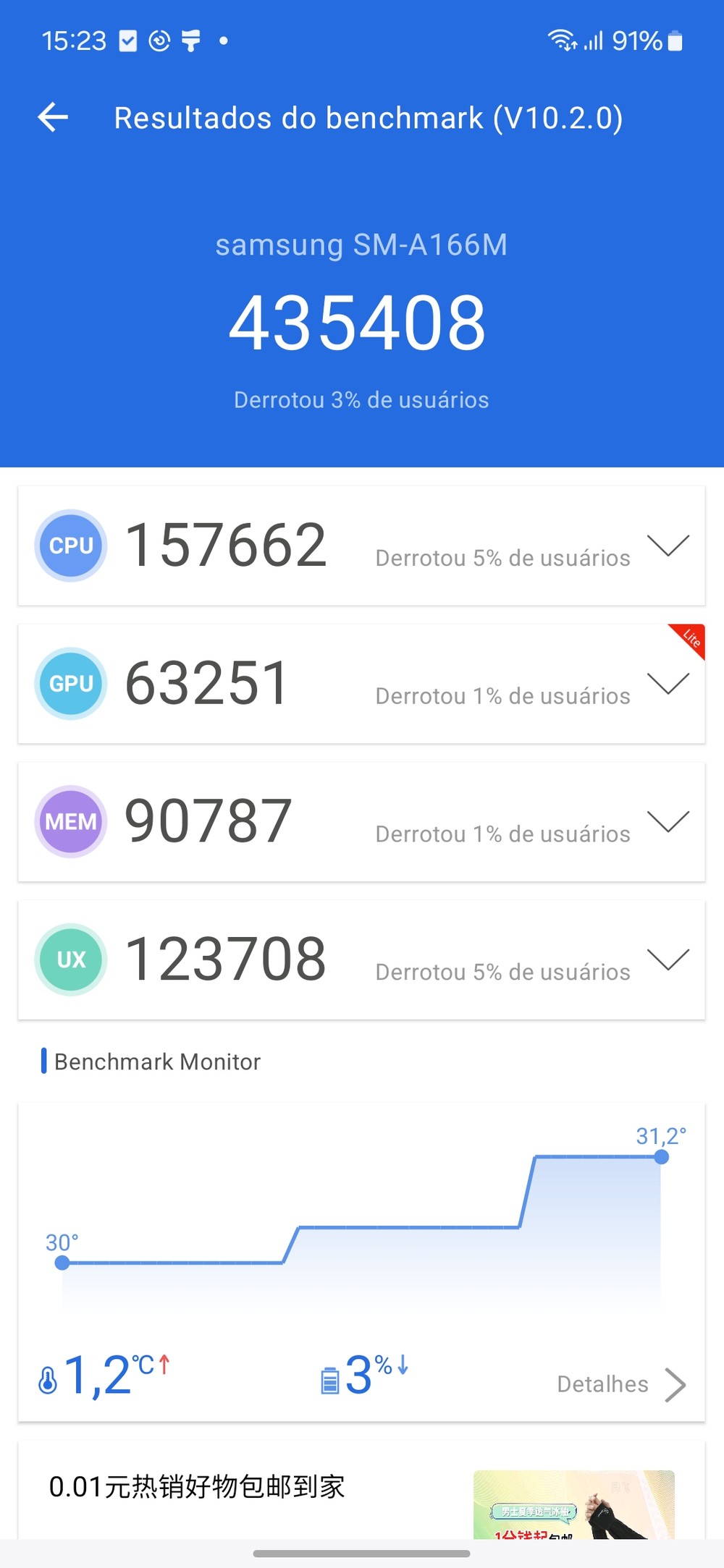
Task: Expand the MEM score section
Action: coord(668,821)
